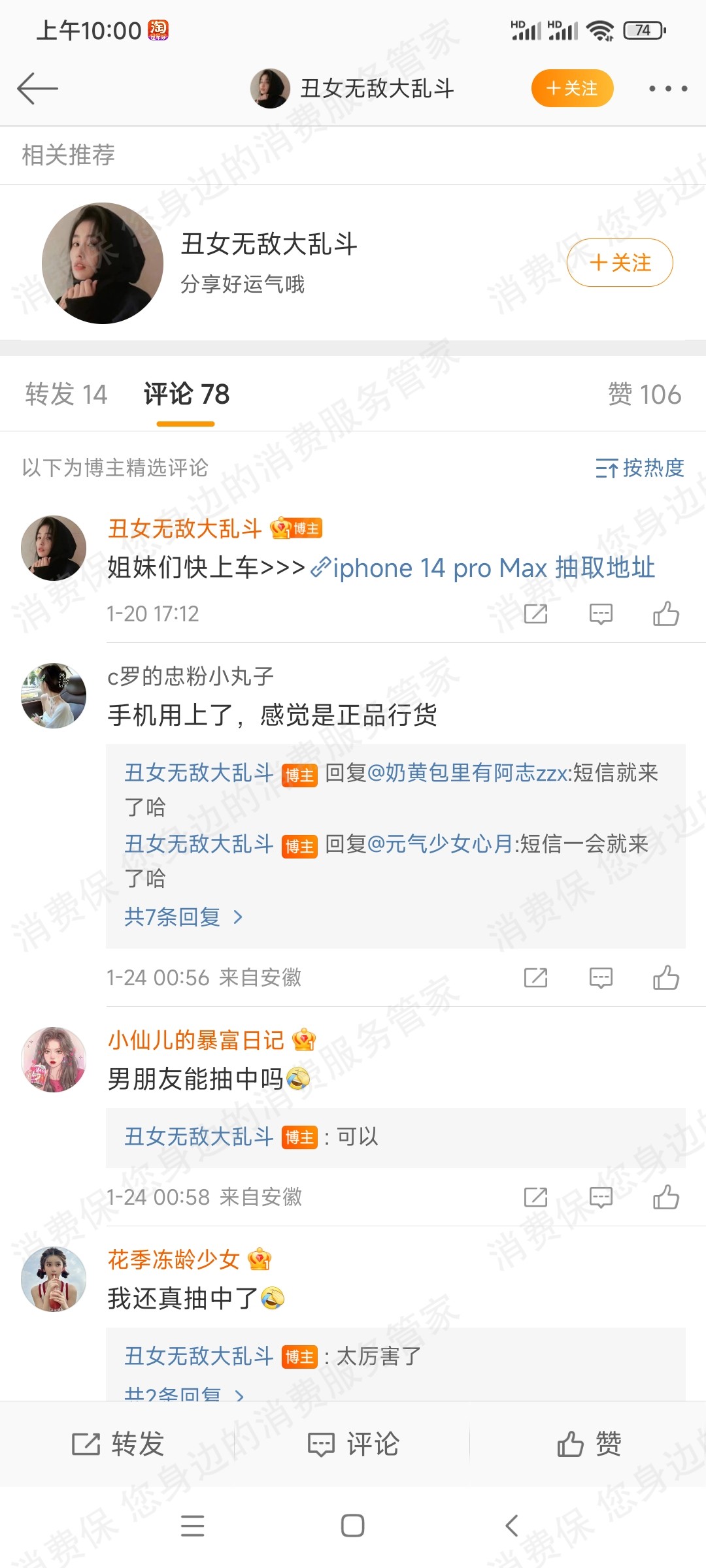Viewport: 706px width, 1568px height.
Task: Tap 转发 in the bottom action bar
Action: click(x=118, y=1444)
